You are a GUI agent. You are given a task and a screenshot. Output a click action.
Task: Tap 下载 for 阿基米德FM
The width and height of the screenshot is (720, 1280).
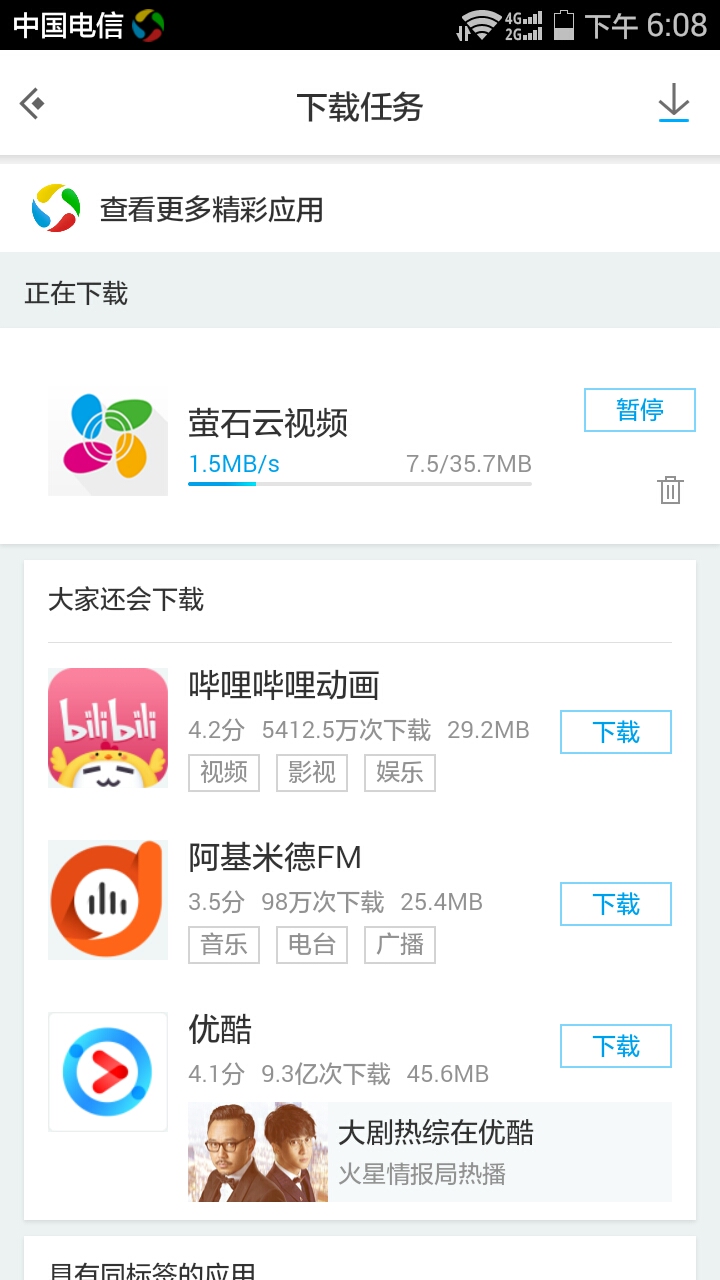(x=615, y=903)
